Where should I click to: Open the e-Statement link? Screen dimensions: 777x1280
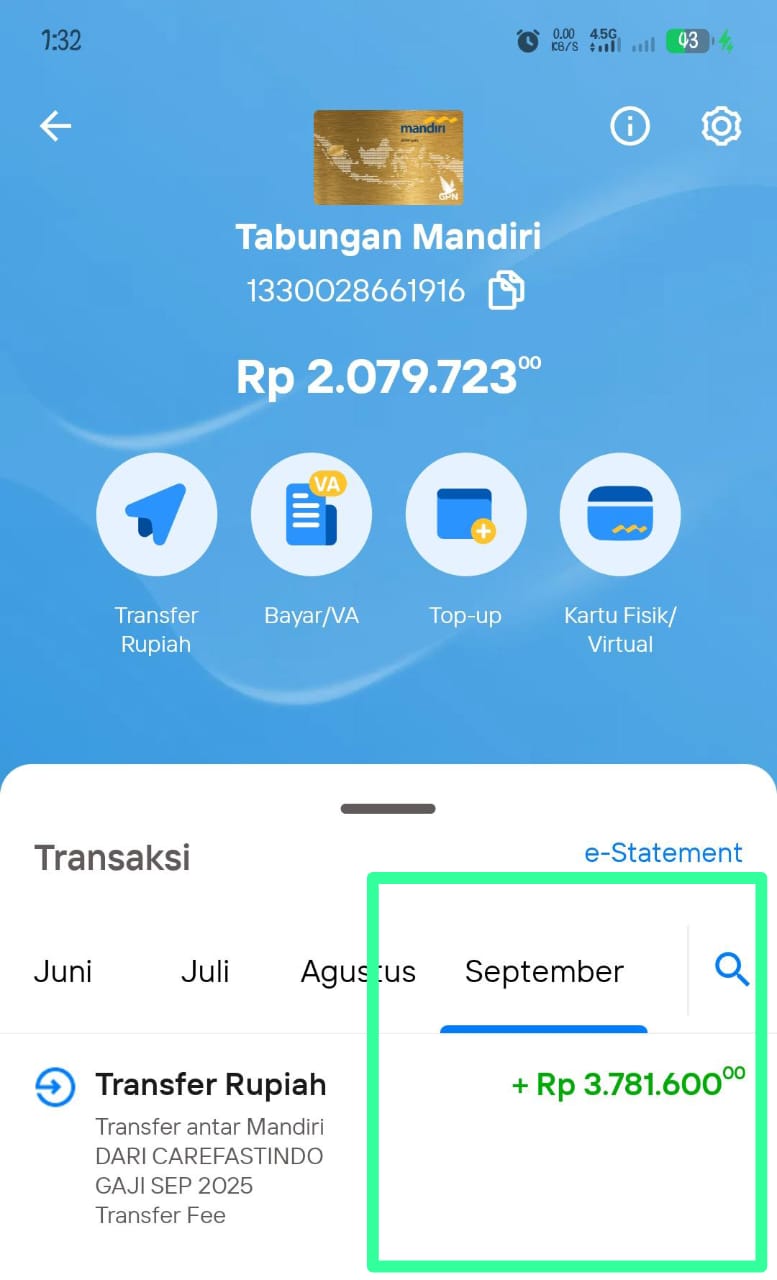[663, 853]
